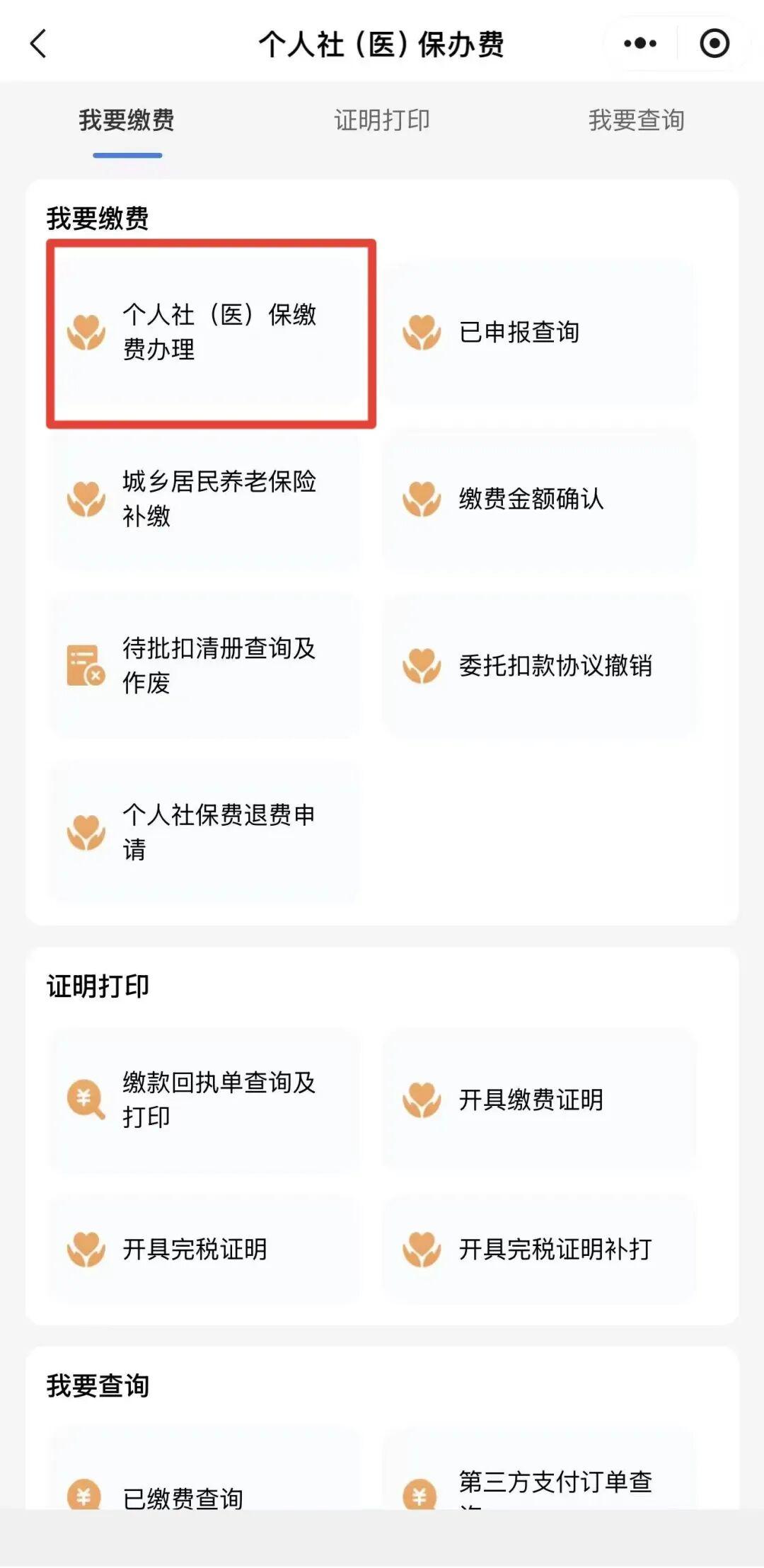The height and width of the screenshot is (1568, 764).
Task: Open 缴费金额确认
Action: coord(539,498)
